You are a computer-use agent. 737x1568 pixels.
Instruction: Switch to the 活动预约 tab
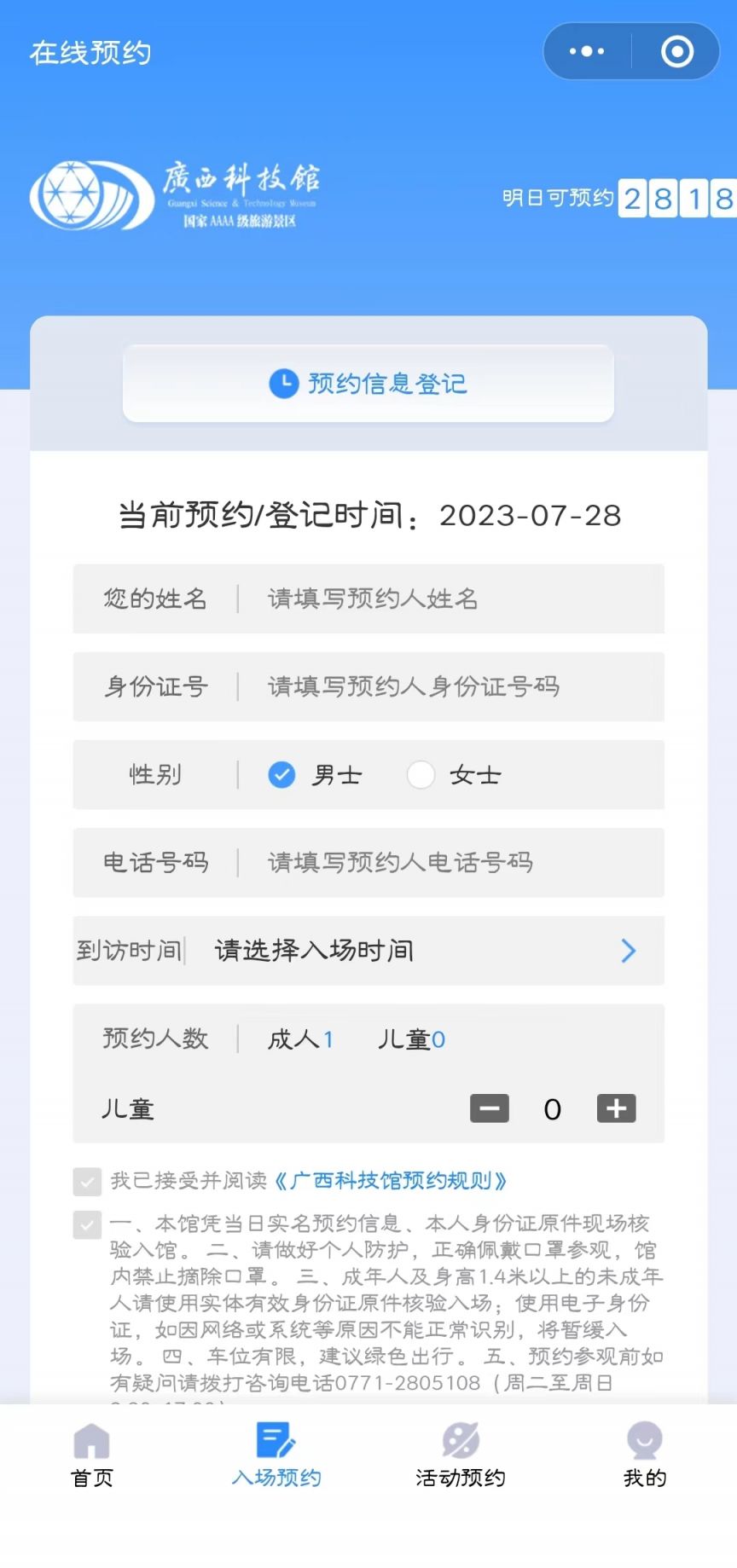(x=461, y=1455)
